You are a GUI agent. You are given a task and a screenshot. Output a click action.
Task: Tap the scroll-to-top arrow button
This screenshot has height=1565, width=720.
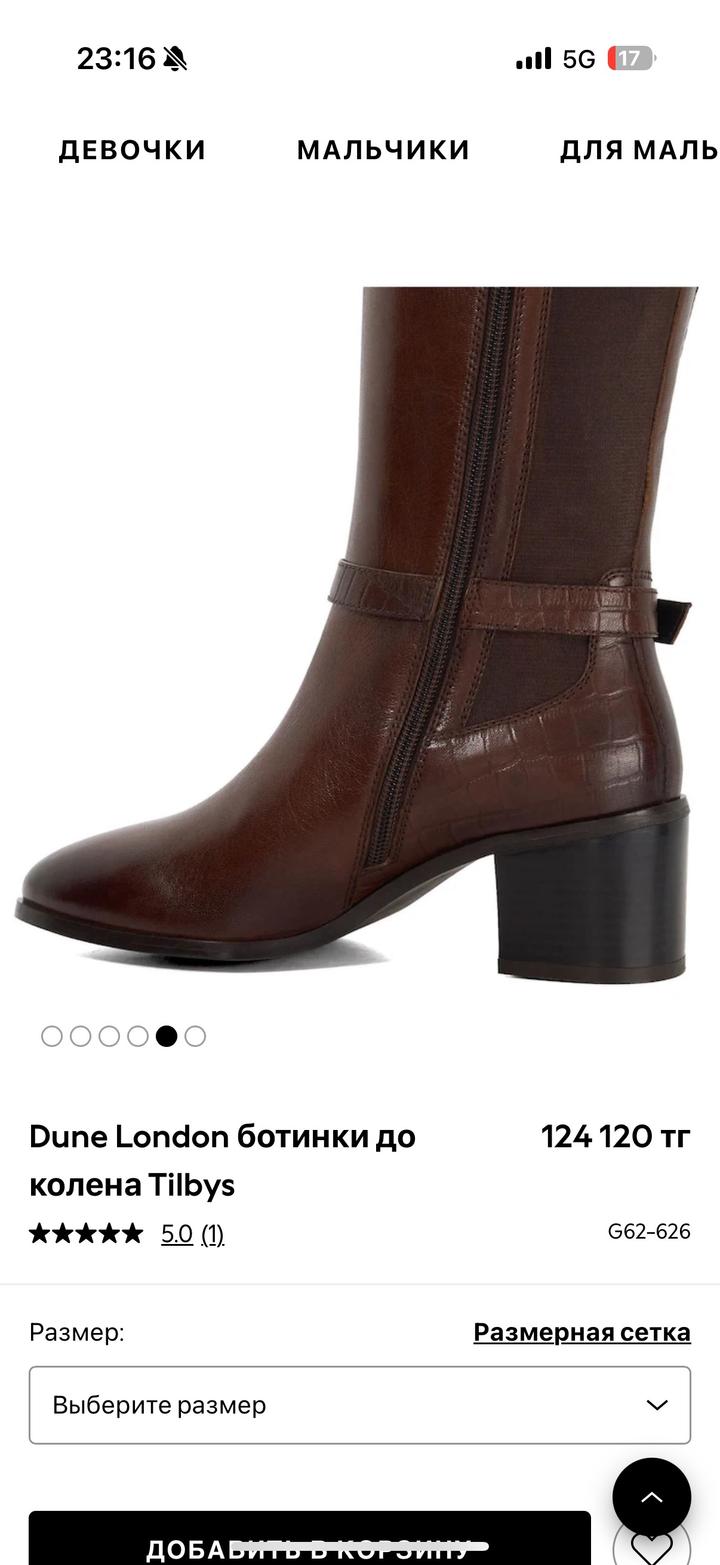651,1497
